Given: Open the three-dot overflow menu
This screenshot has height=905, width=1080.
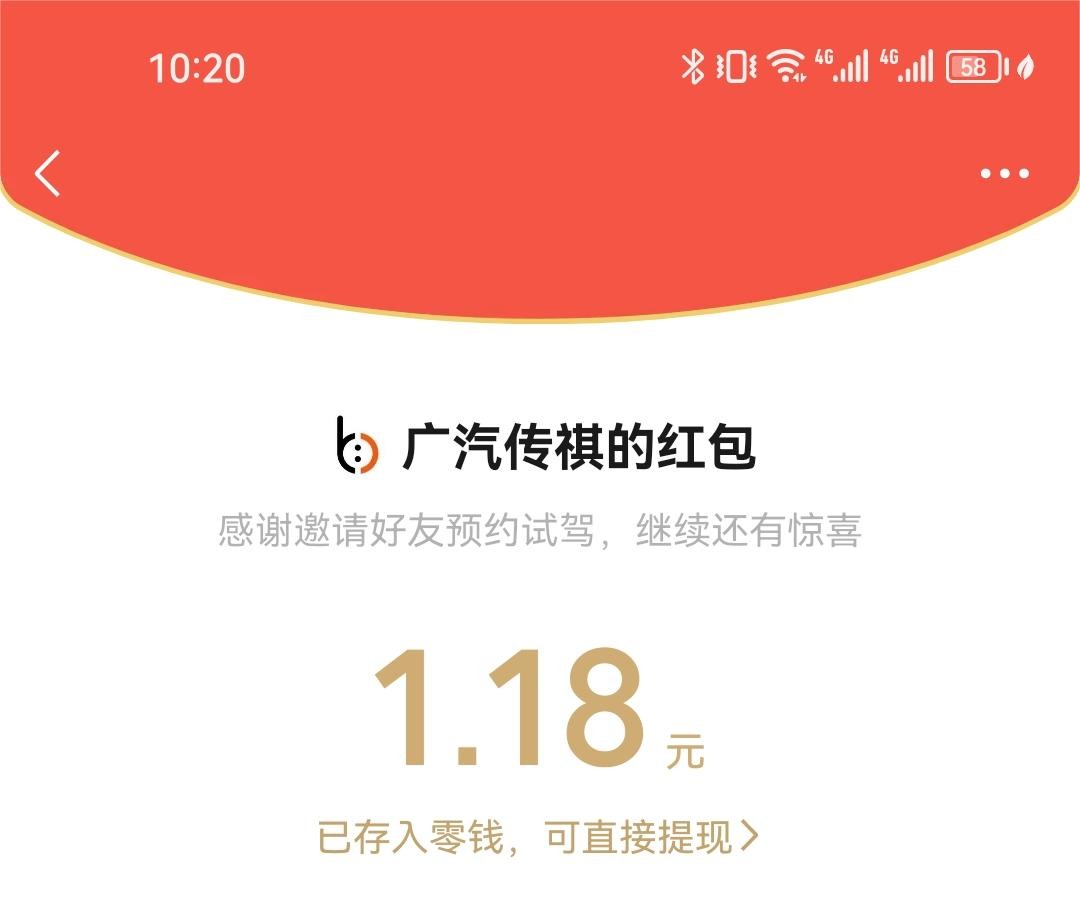Looking at the screenshot, I should pos(1004,174).
